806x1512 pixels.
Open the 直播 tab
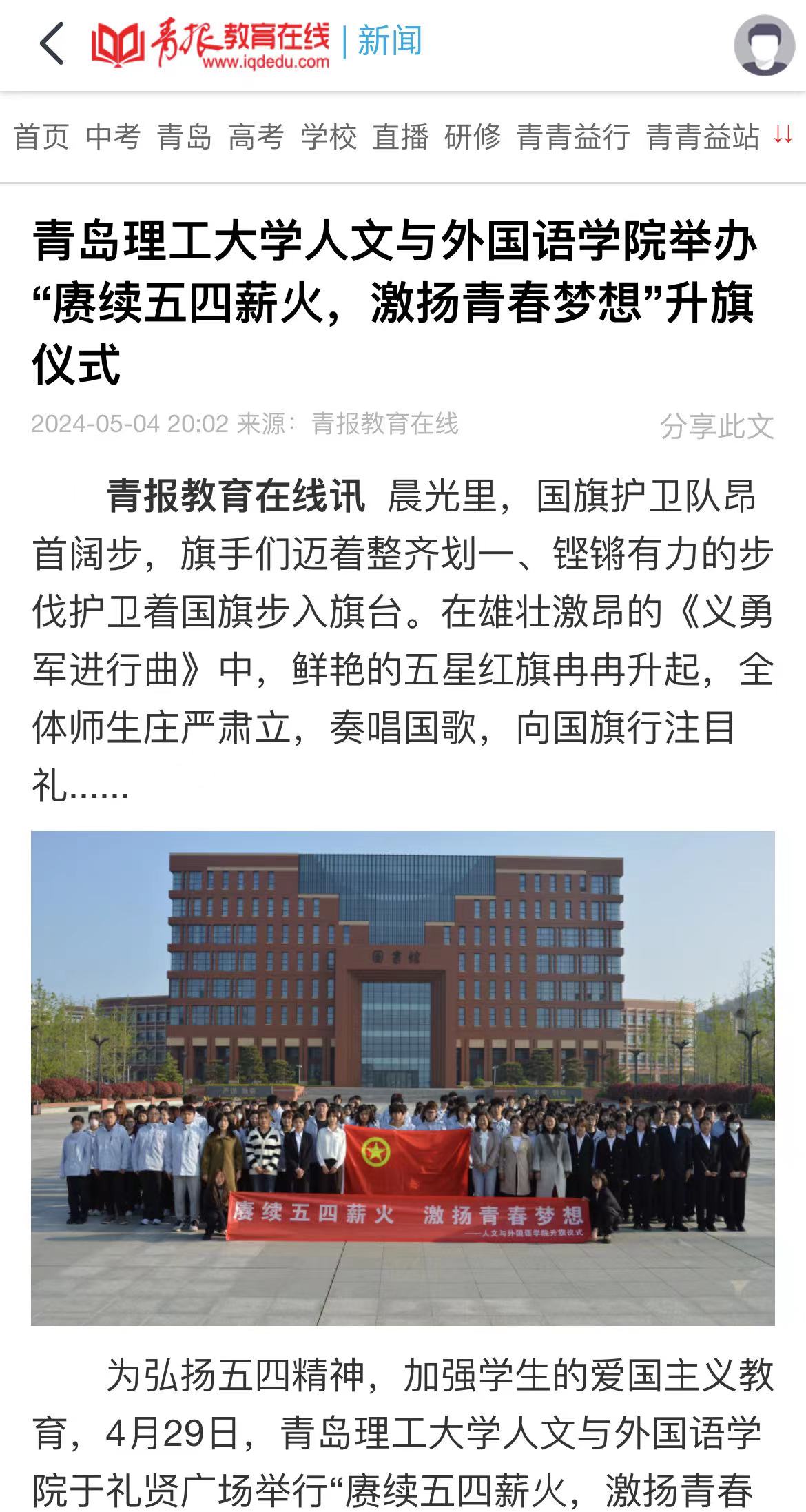400,136
